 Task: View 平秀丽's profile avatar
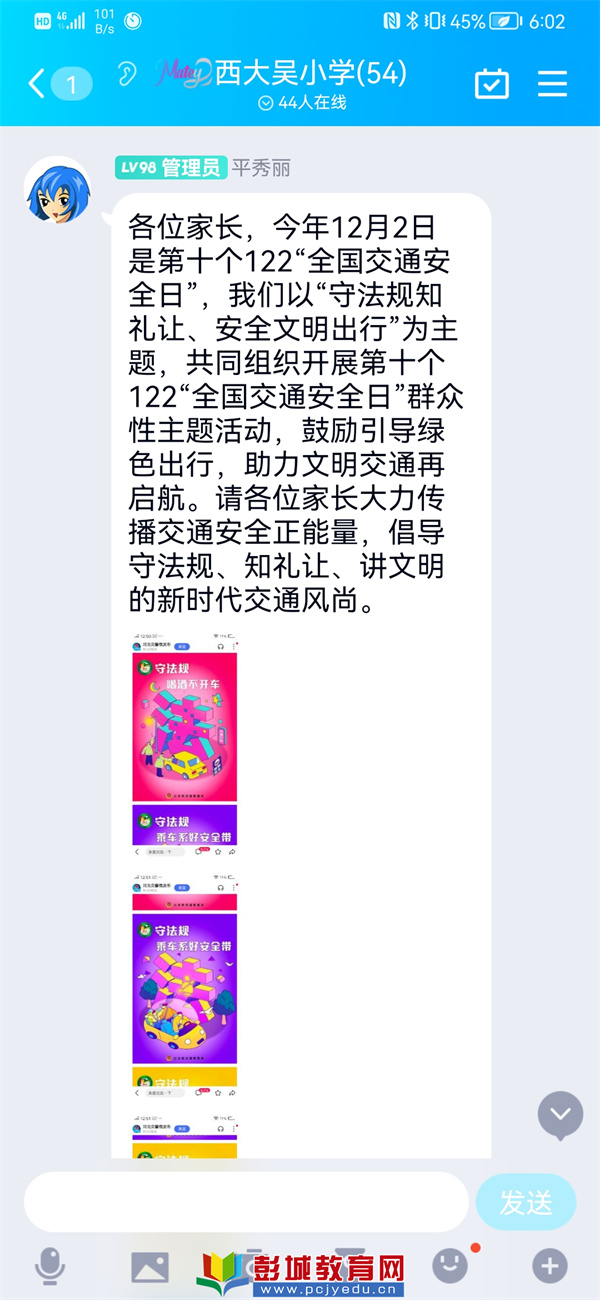[58, 190]
